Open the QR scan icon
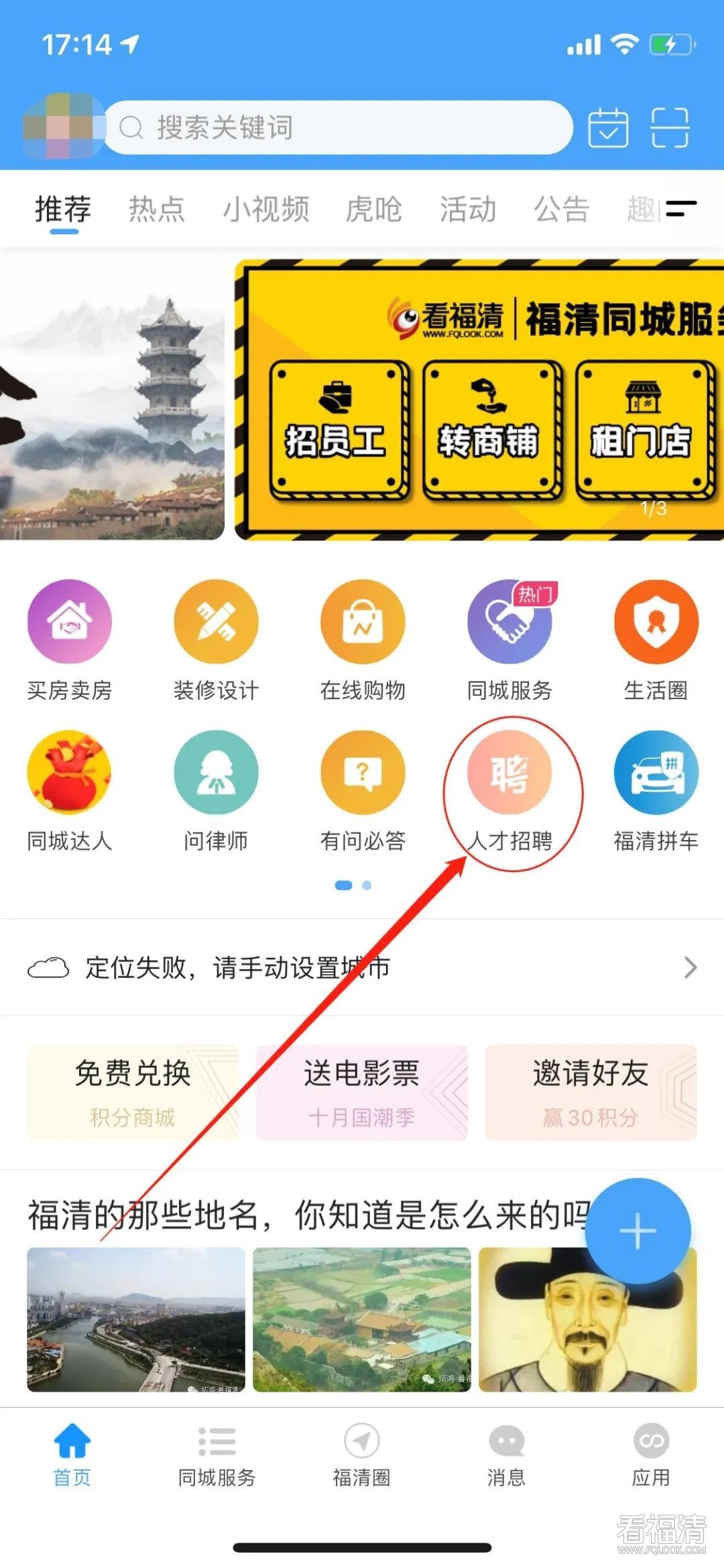The image size is (724, 1568). point(670,127)
